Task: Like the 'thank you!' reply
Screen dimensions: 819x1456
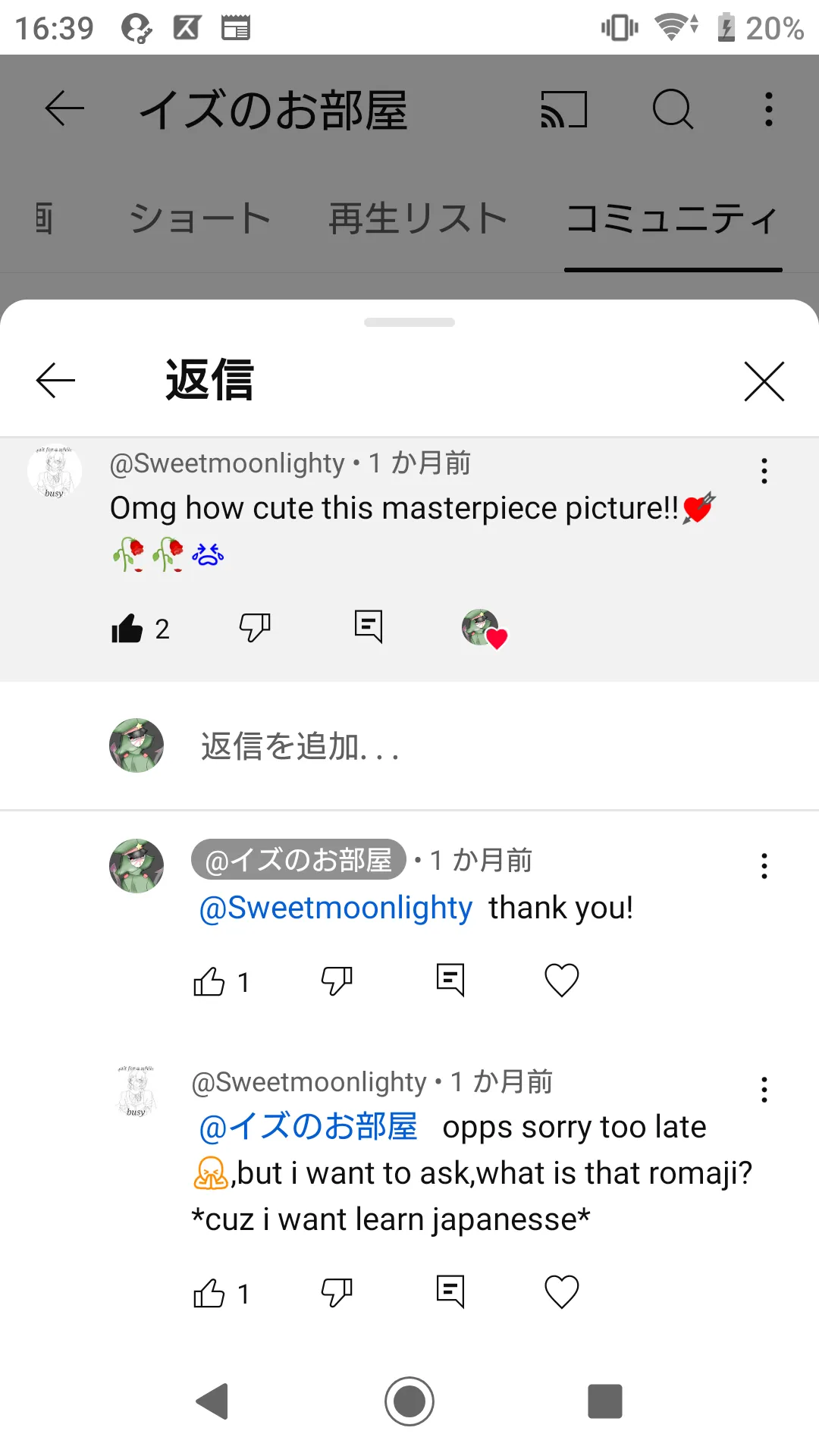Action: point(209,982)
